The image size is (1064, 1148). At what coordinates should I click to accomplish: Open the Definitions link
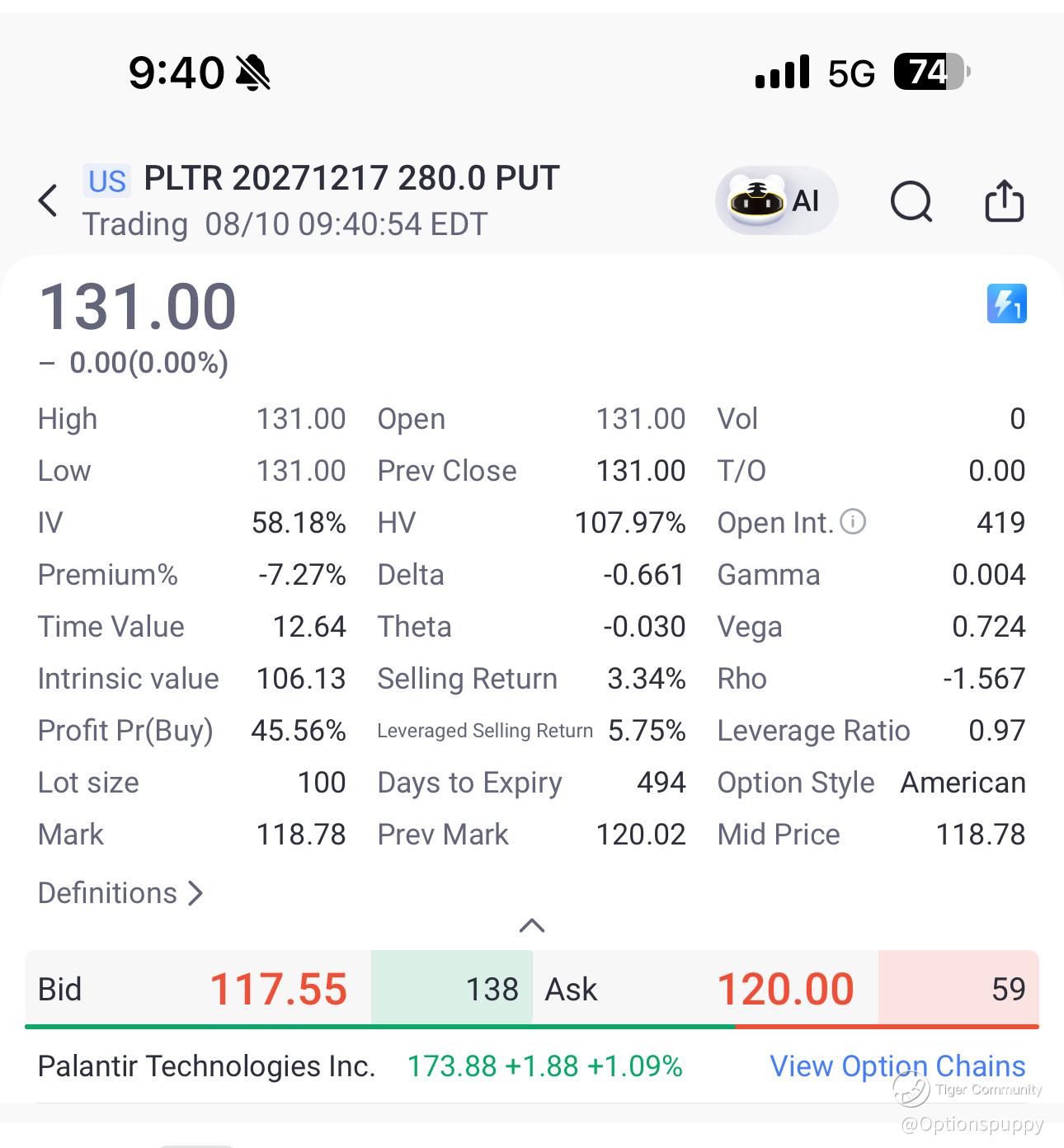tap(120, 893)
